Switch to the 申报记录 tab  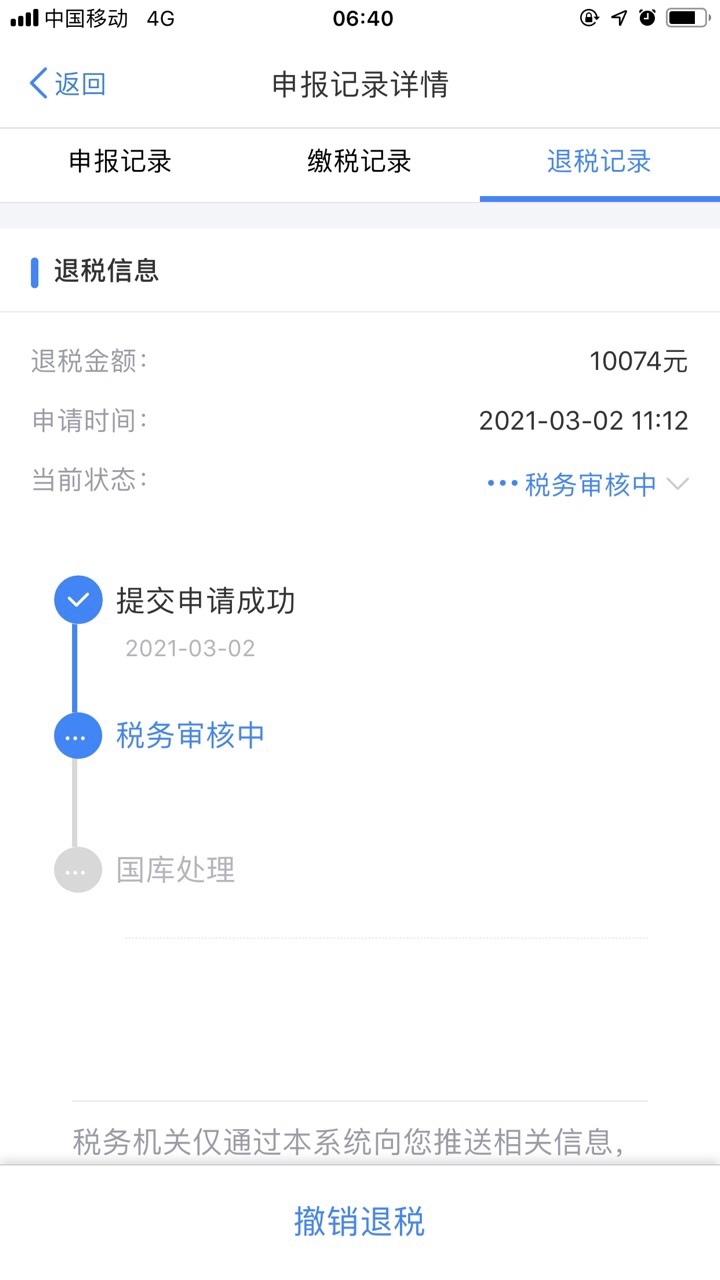[x=120, y=162]
